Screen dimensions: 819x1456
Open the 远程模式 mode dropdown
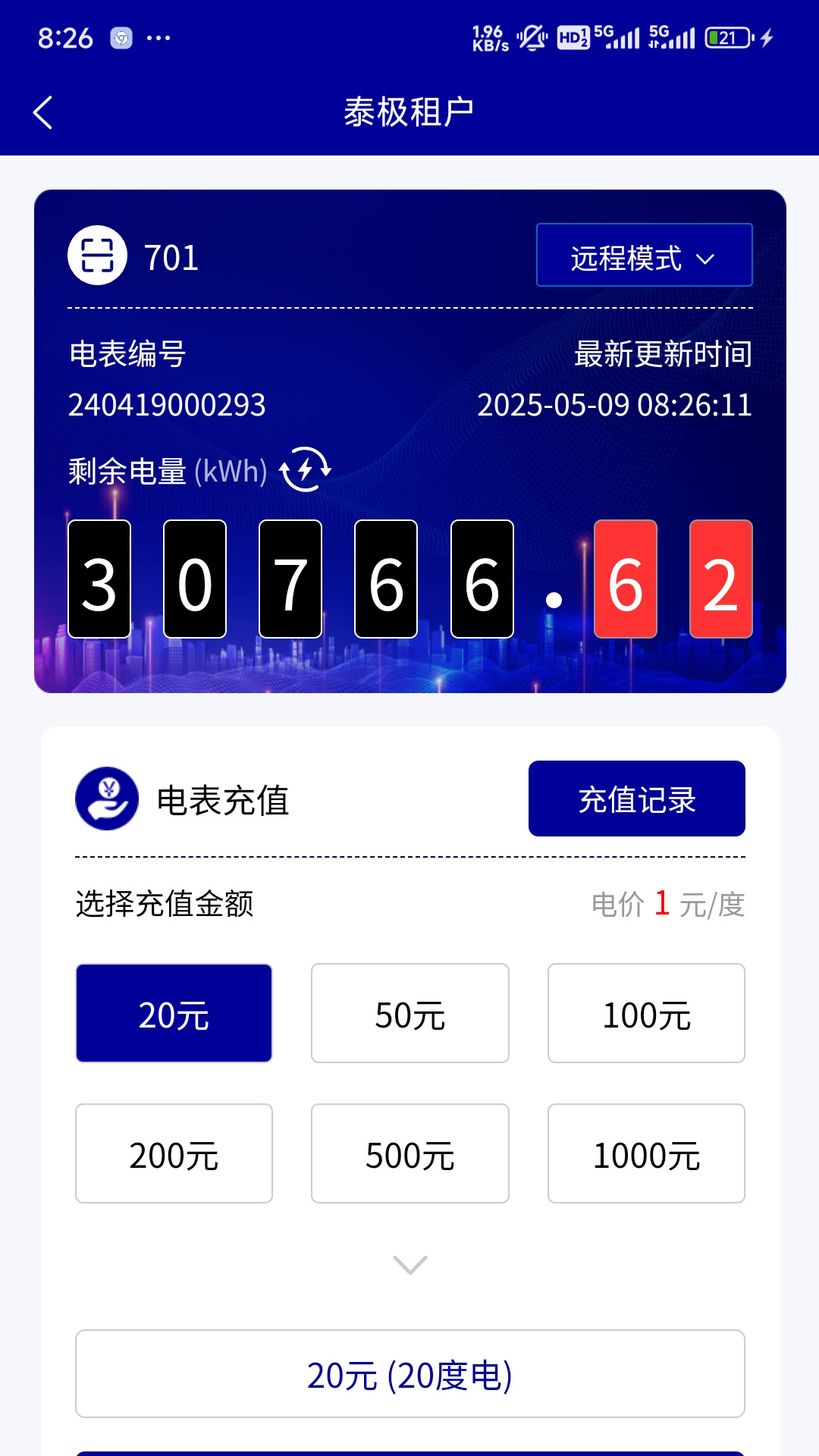click(643, 256)
